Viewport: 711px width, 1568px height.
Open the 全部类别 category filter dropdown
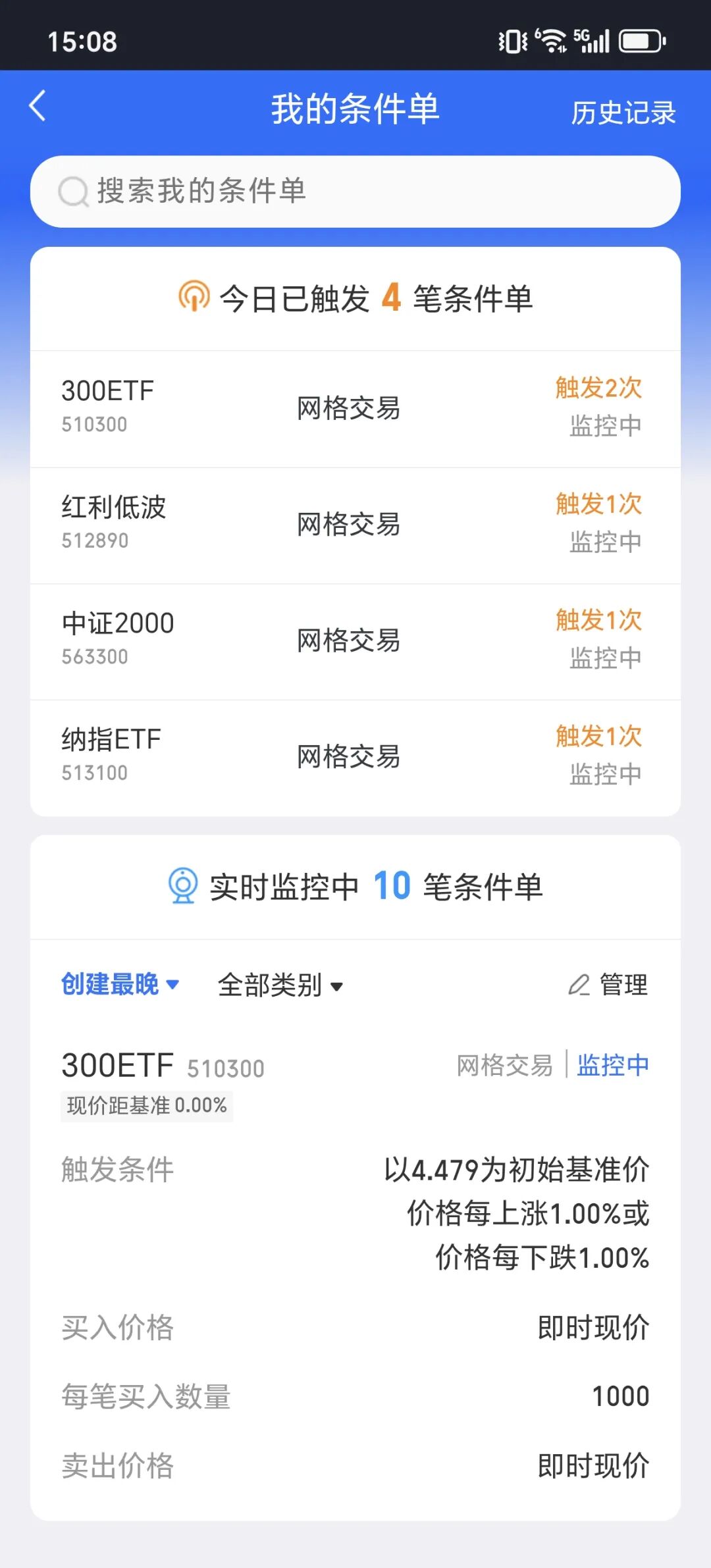tap(273, 985)
